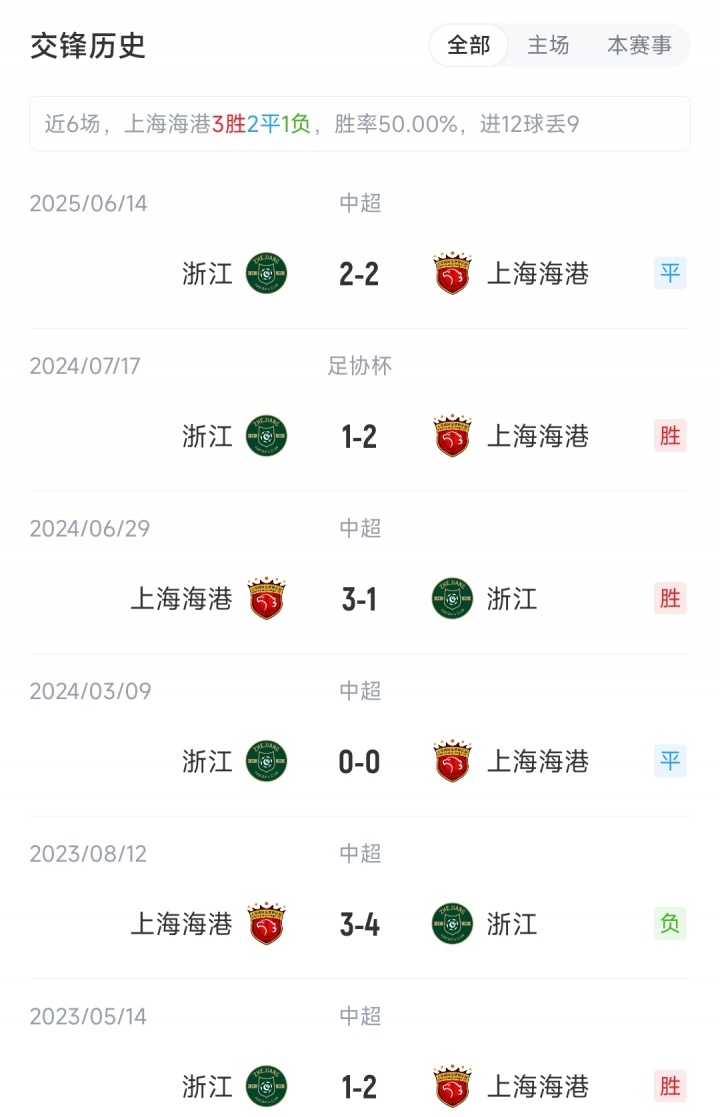Click the 平 result badge for the 2-2 draw
Viewport: 720px width, 1117px height.
(671, 273)
